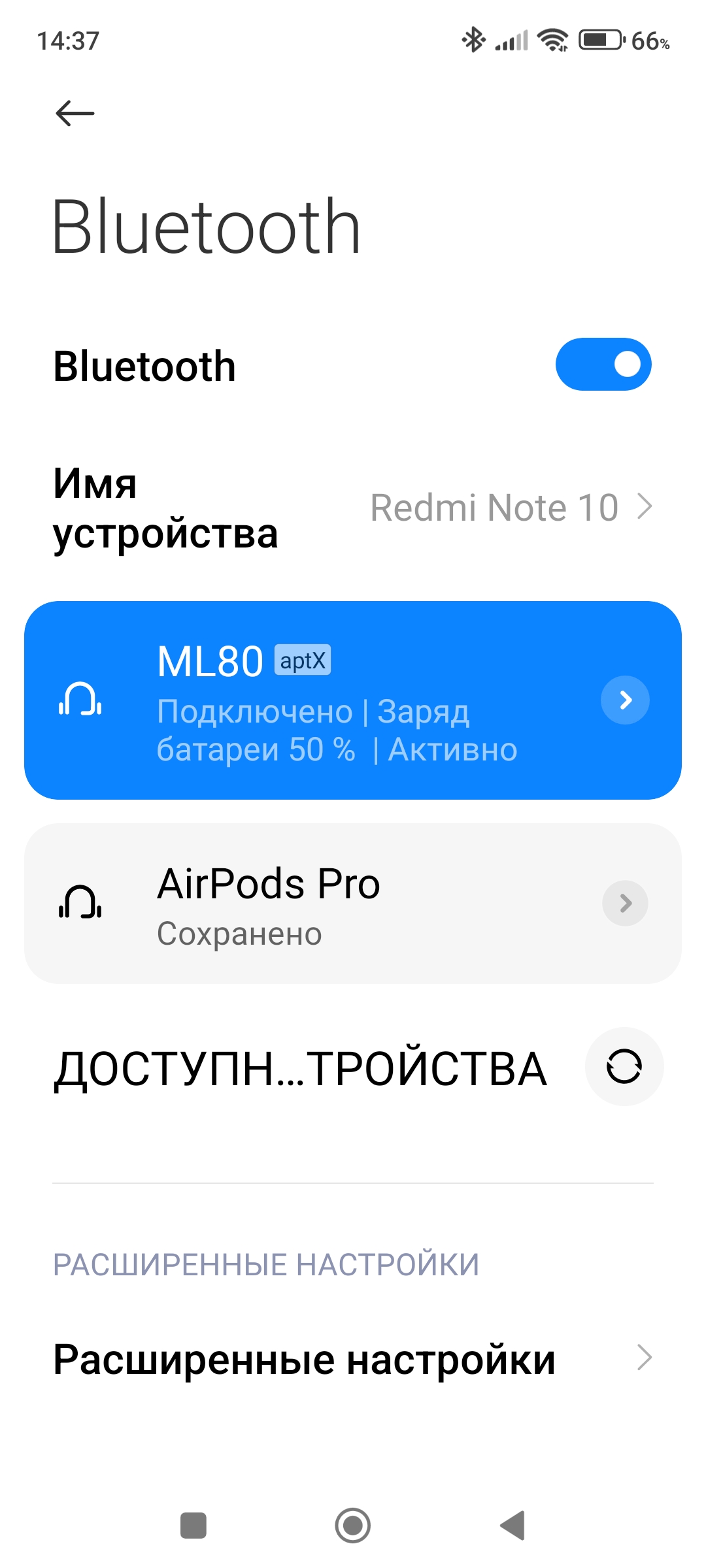Refresh the available devices list
Viewport: 706px width, 1568px height.
[624, 1067]
